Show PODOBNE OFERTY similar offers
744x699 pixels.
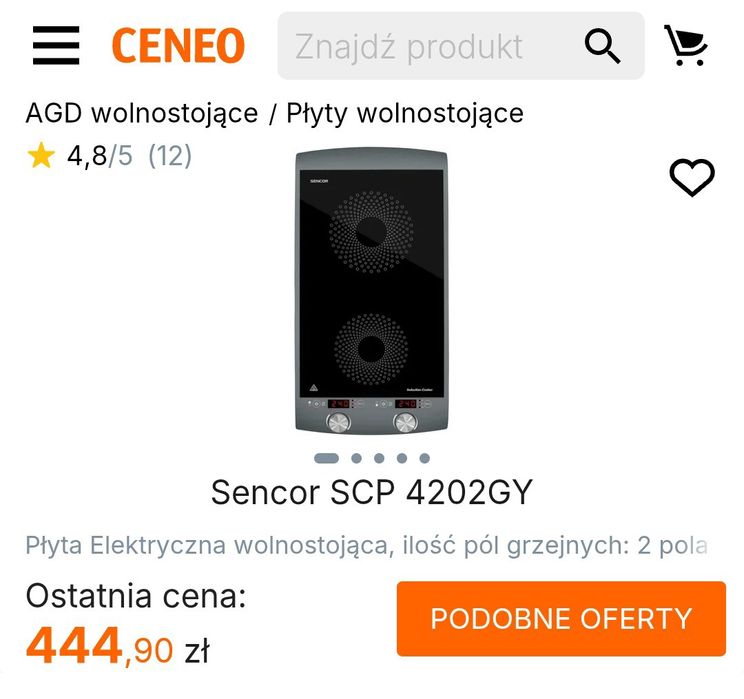coord(561,619)
